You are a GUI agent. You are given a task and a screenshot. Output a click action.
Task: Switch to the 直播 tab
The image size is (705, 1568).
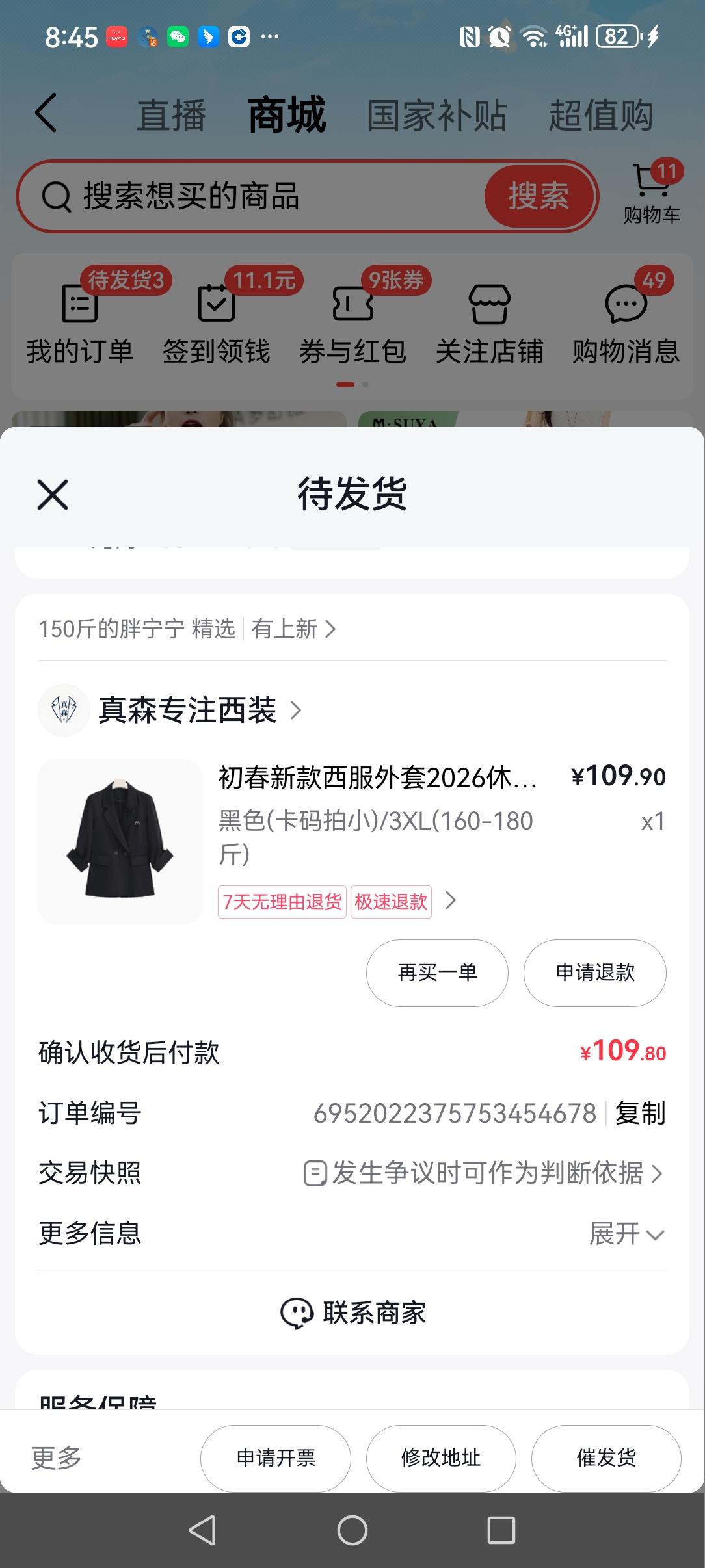(168, 113)
